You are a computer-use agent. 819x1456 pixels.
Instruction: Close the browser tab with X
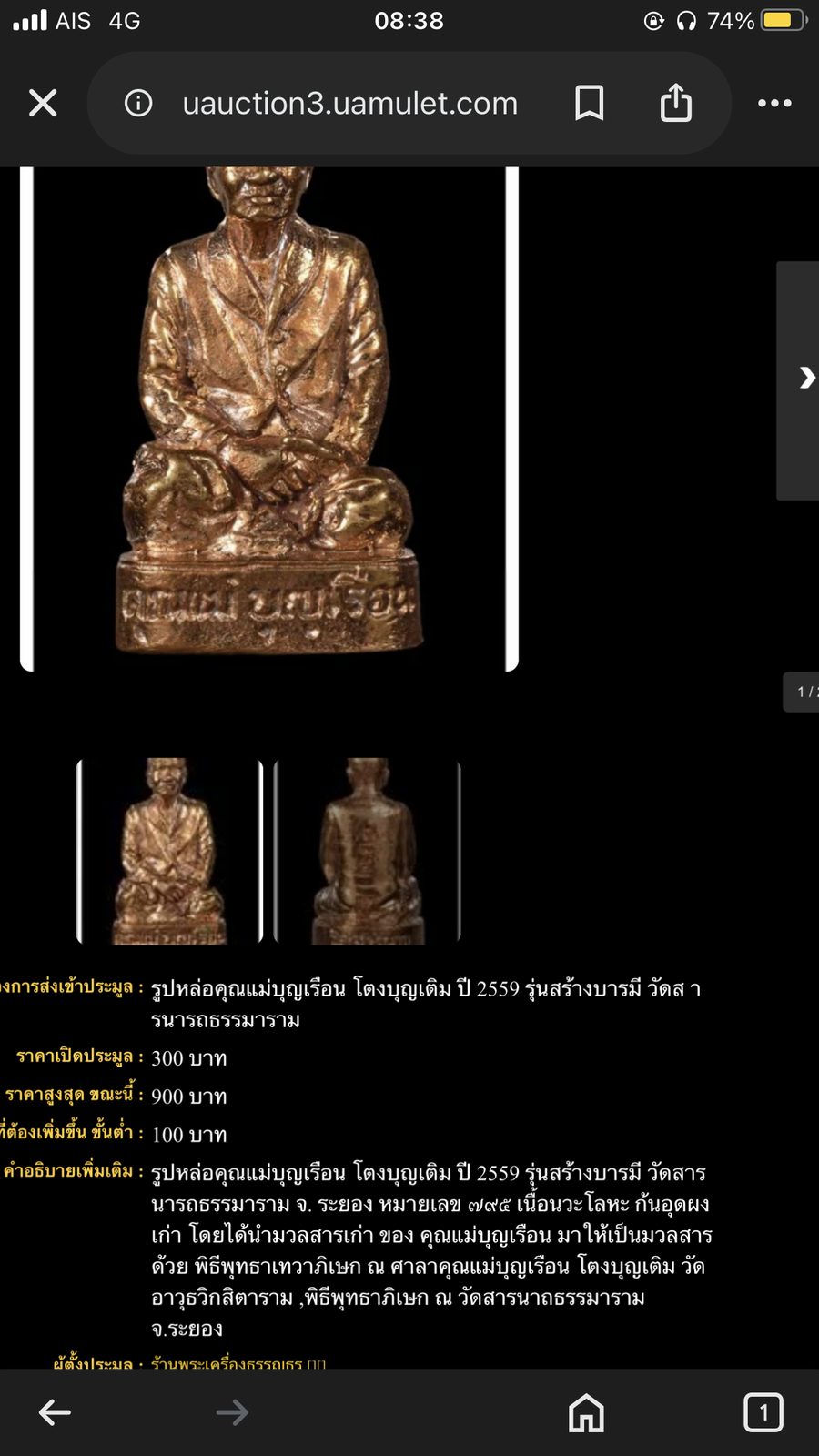pyautogui.click(x=43, y=103)
